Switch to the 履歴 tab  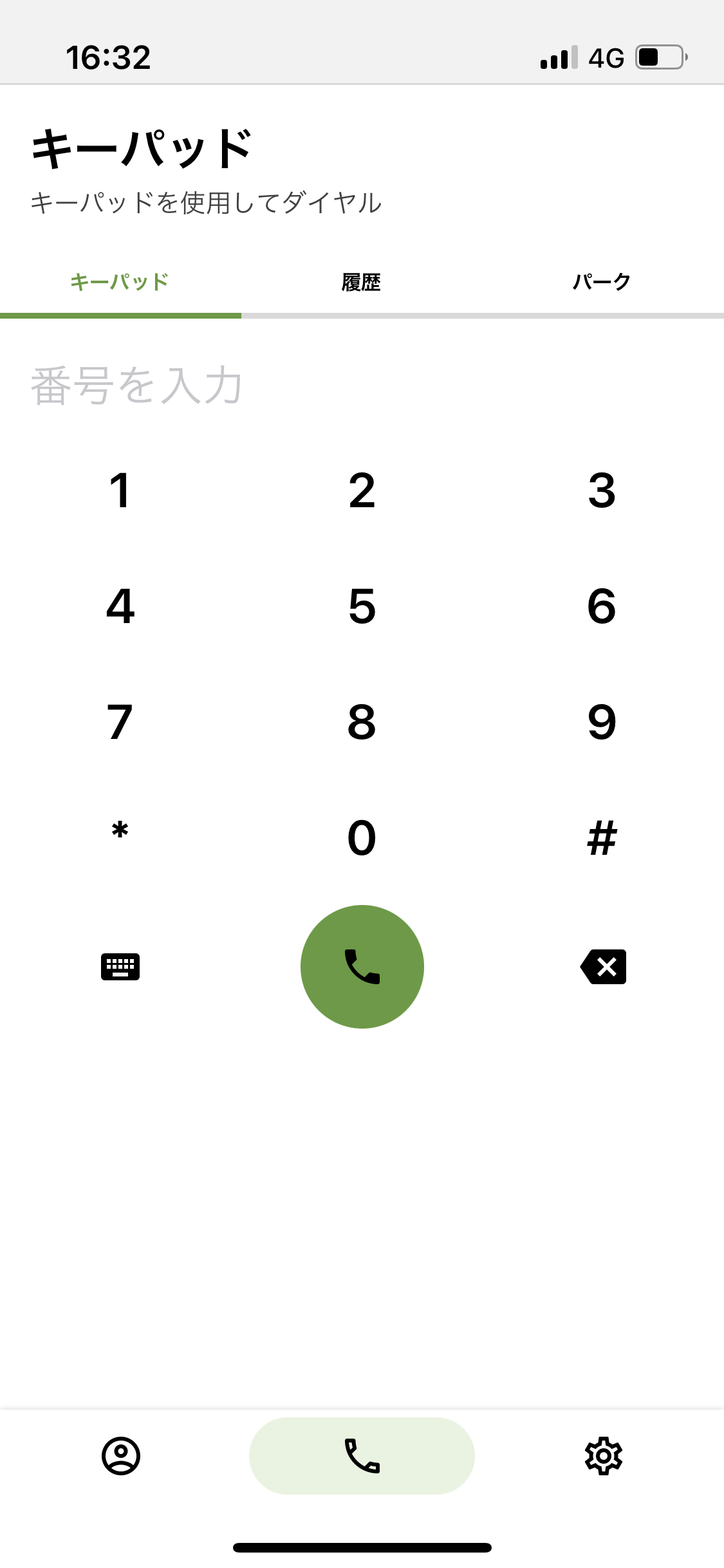[x=362, y=282]
